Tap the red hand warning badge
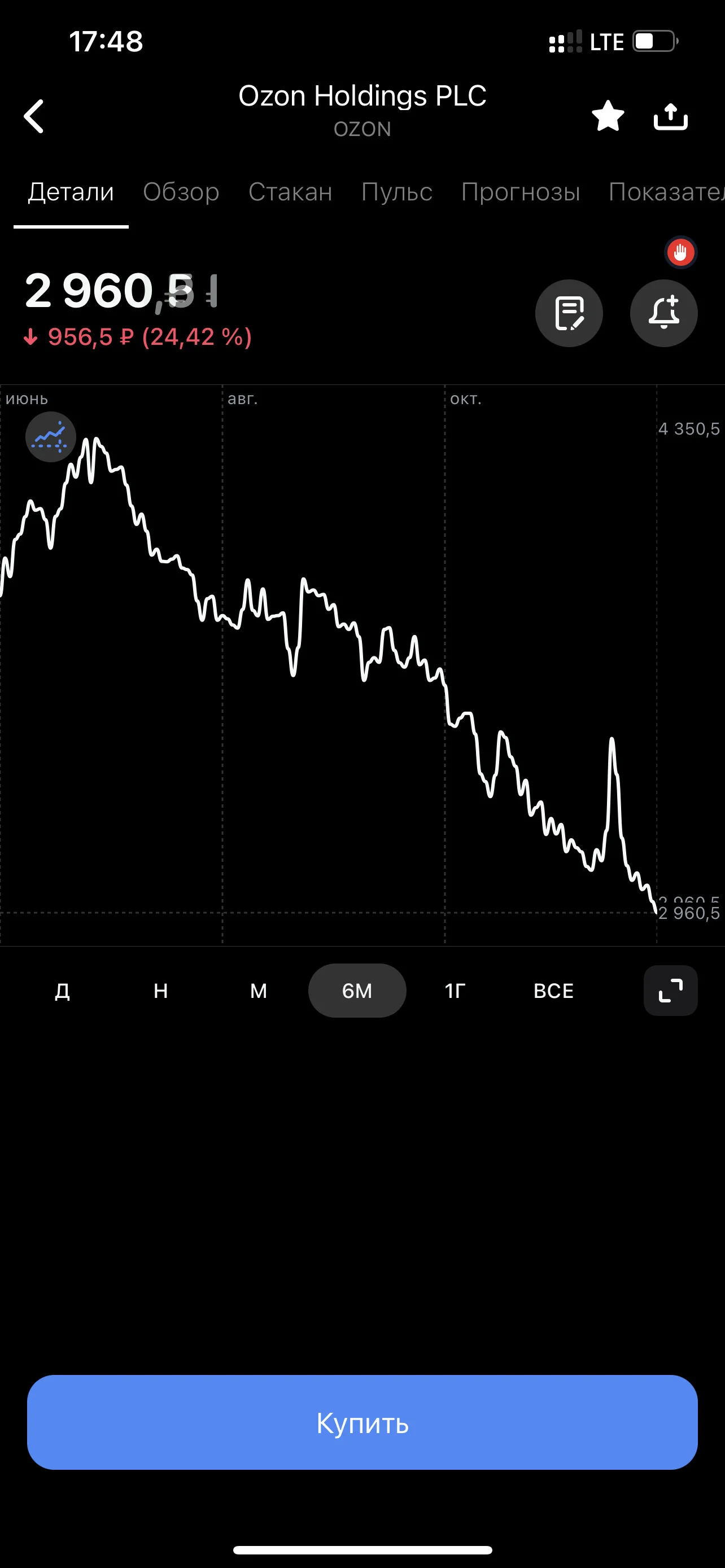The height and width of the screenshot is (1568, 725). 680,252
